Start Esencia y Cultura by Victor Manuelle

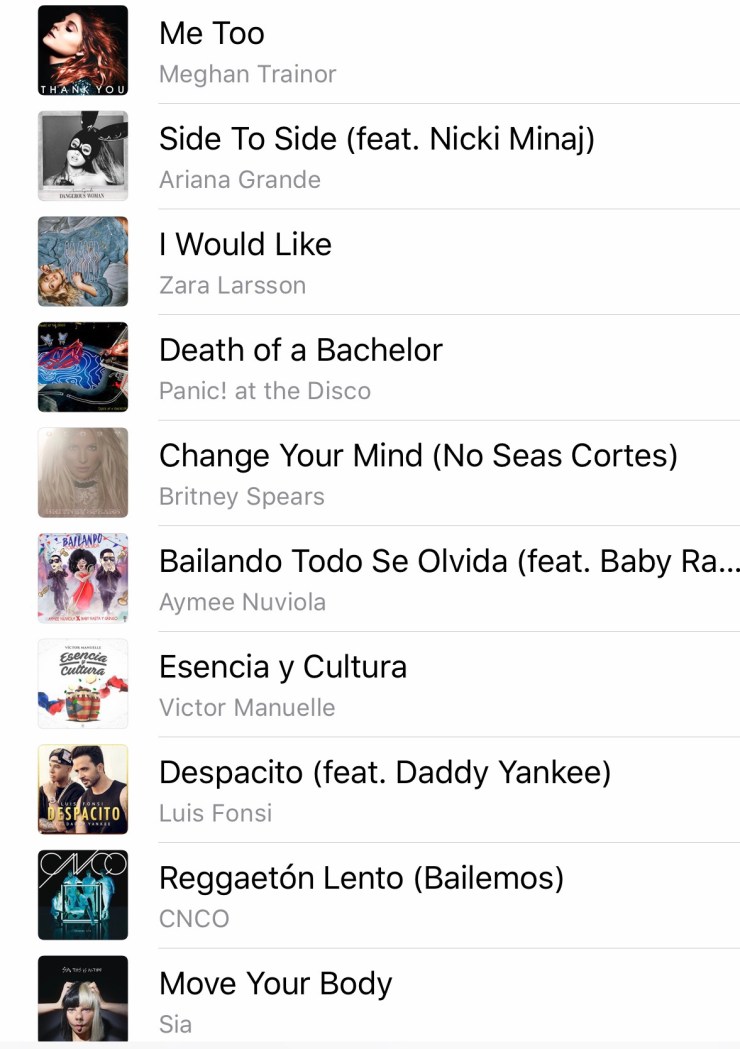[x=283, y=667]
